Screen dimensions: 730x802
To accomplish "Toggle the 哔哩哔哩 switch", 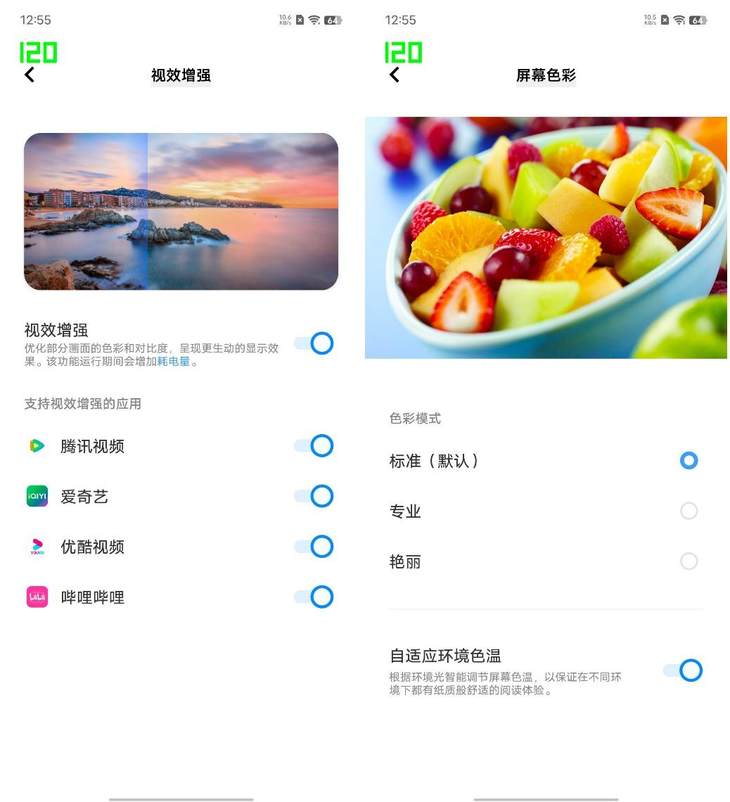I will pyautogui.click(x=314, y=597).
